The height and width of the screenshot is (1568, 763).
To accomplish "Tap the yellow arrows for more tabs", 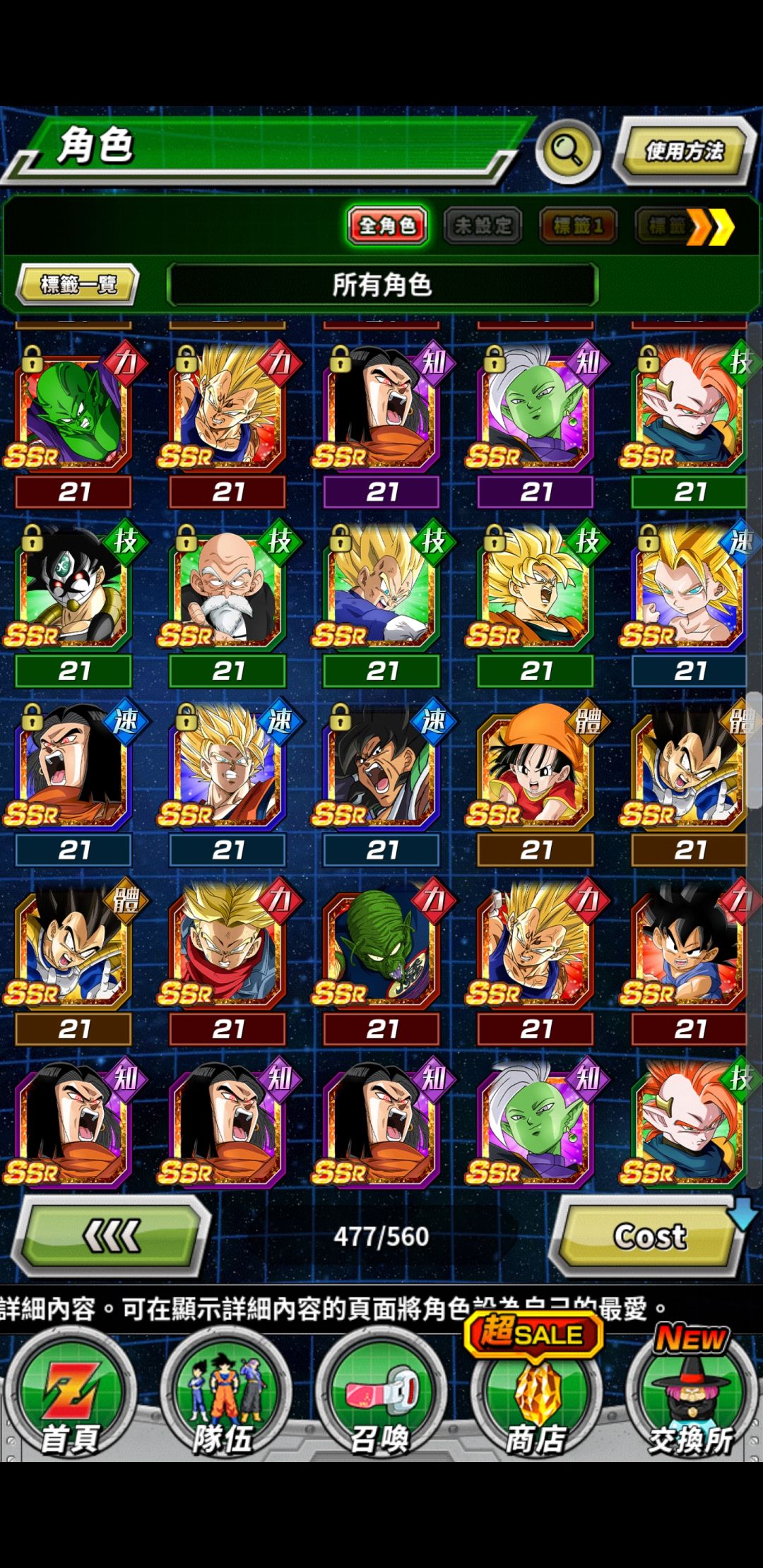I will click(x=710, y=227).
